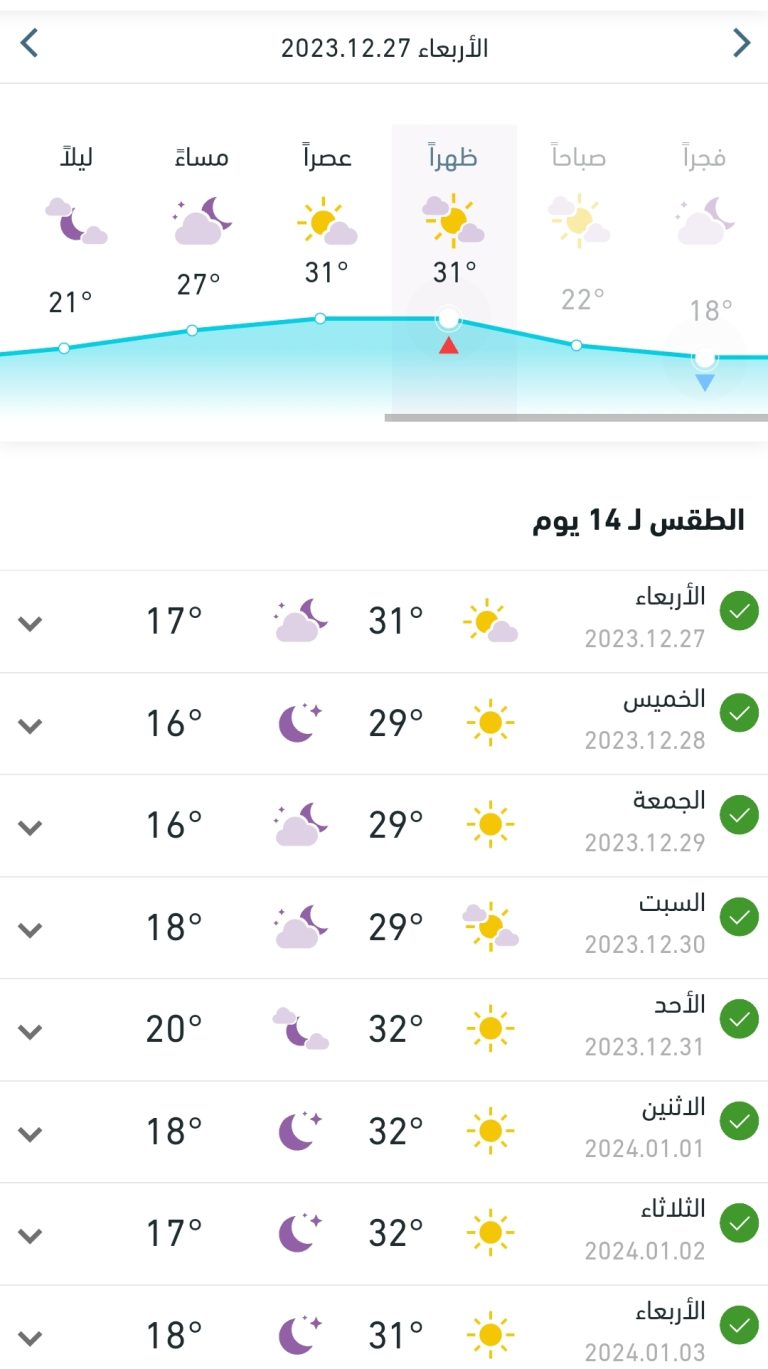
Task: Select the ظهراً time slot
Action: (454, 270)
